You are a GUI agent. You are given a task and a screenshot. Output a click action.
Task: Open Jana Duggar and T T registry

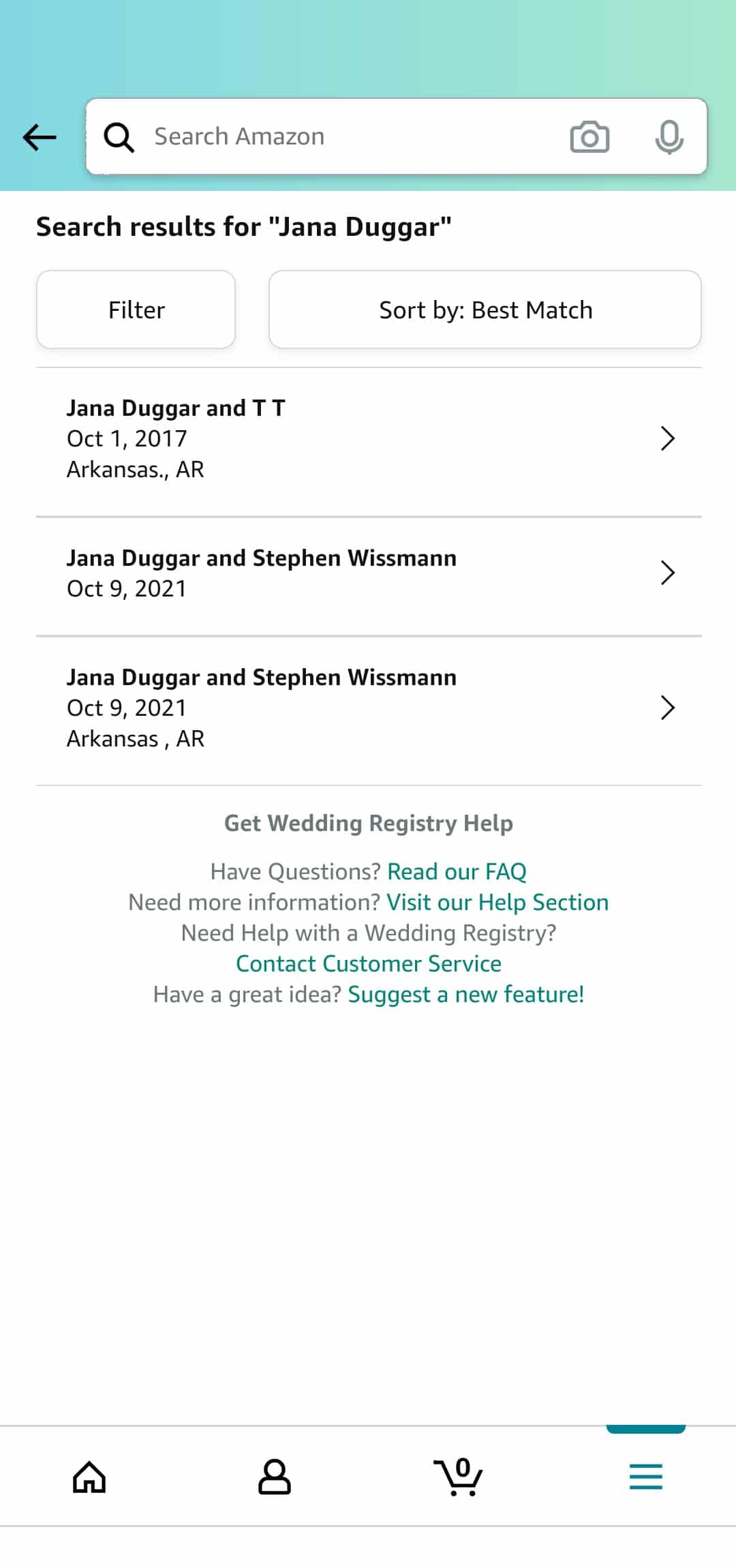(x=369, y=438)
